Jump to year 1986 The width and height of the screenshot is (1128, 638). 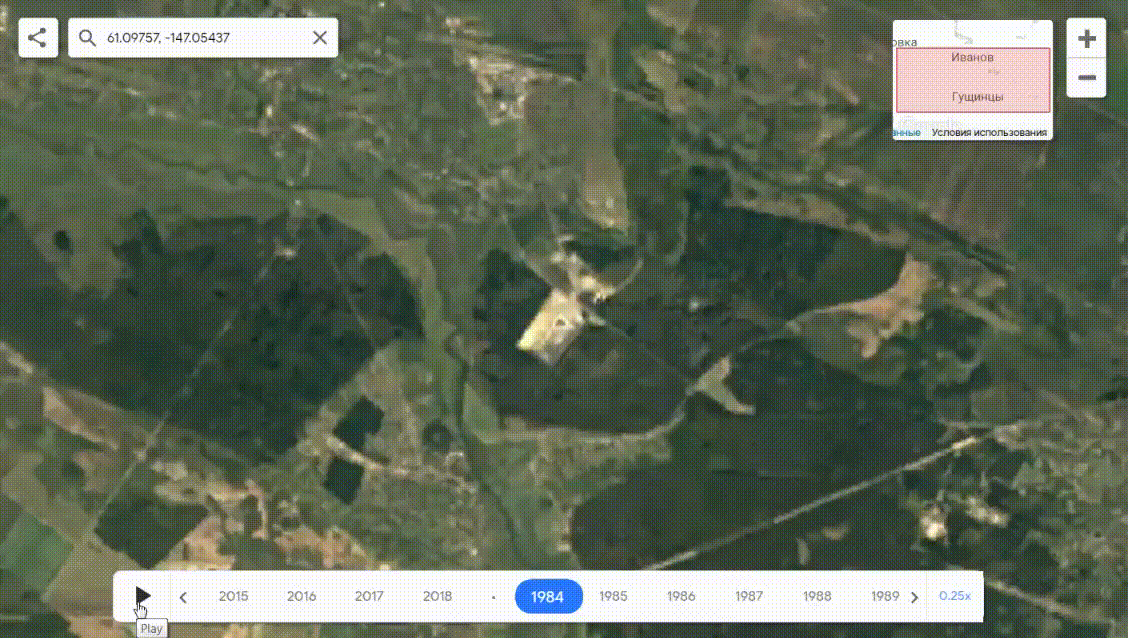click(681, 597)
